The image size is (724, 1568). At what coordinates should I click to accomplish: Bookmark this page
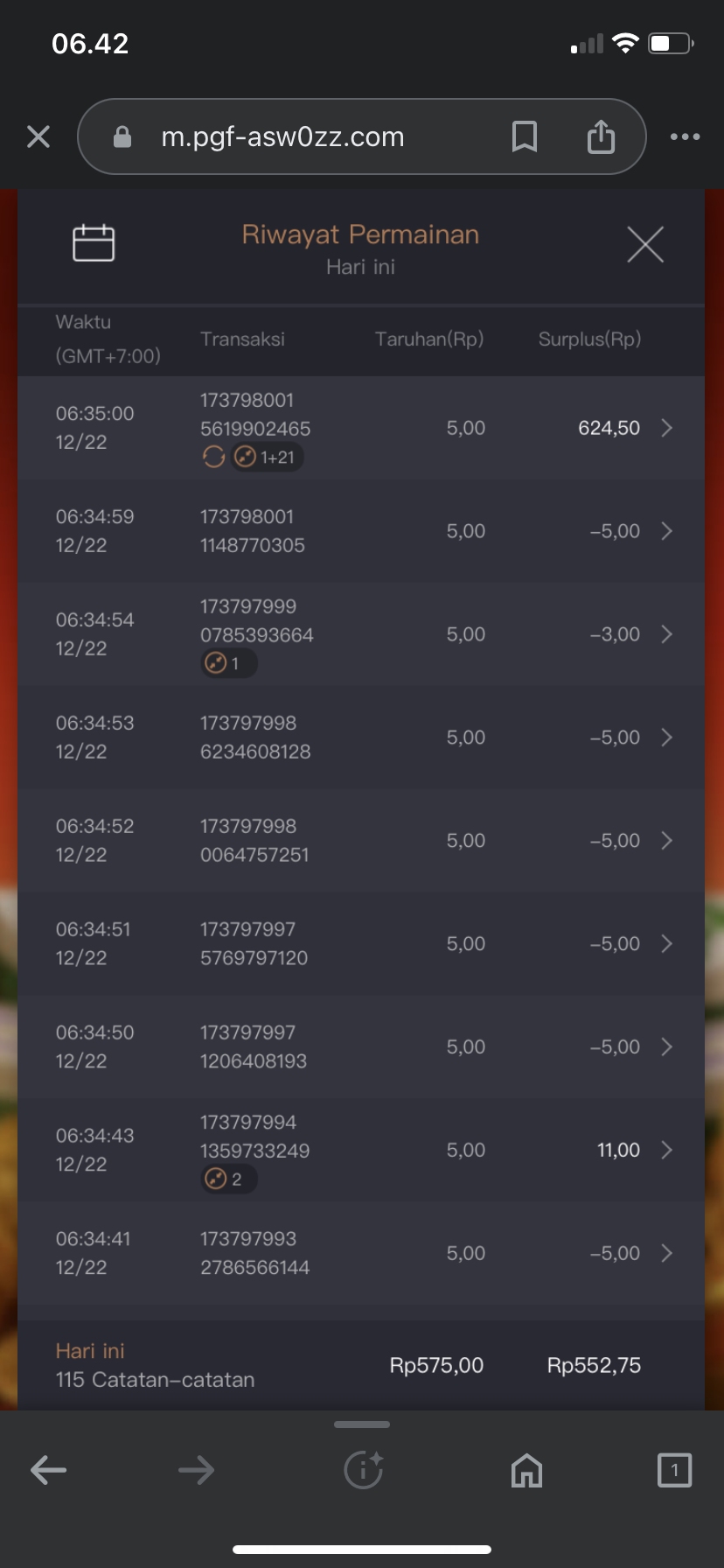click(x=524, y=136)
